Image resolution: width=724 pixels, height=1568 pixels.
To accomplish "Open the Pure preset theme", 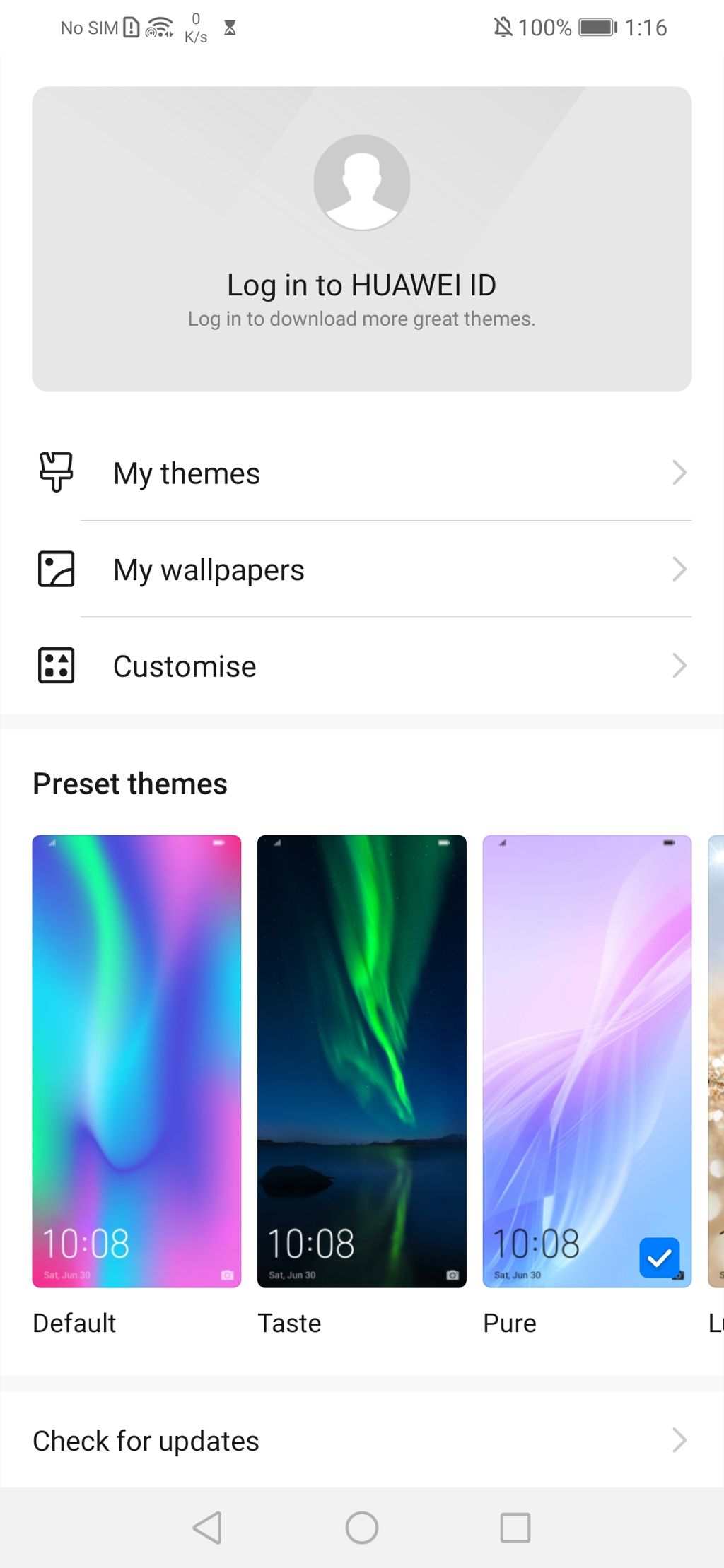I will [x=586, y=1060].
